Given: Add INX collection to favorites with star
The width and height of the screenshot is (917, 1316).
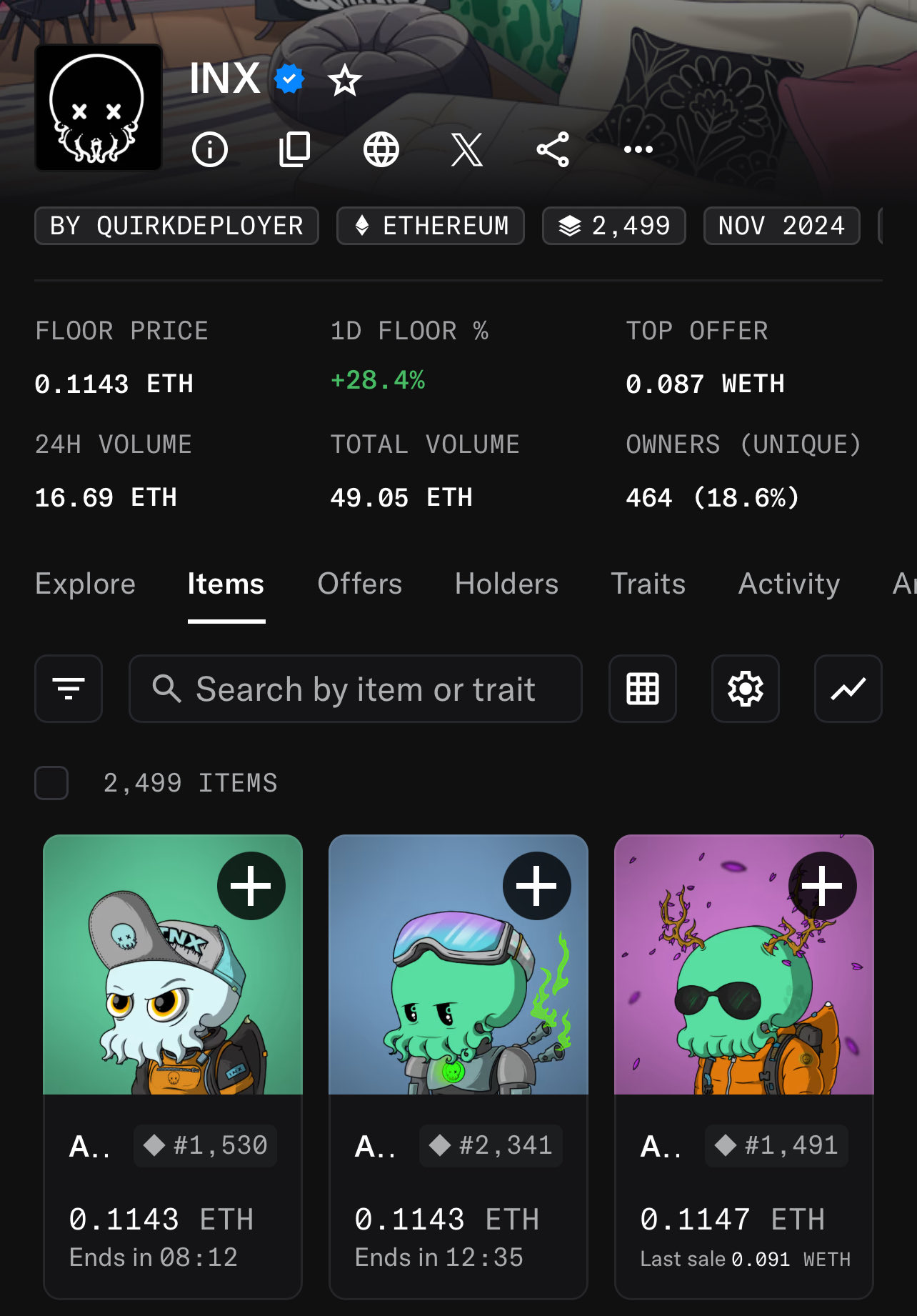Looking at the screenshot, I should pyautogui.click(x=345, y=80).
